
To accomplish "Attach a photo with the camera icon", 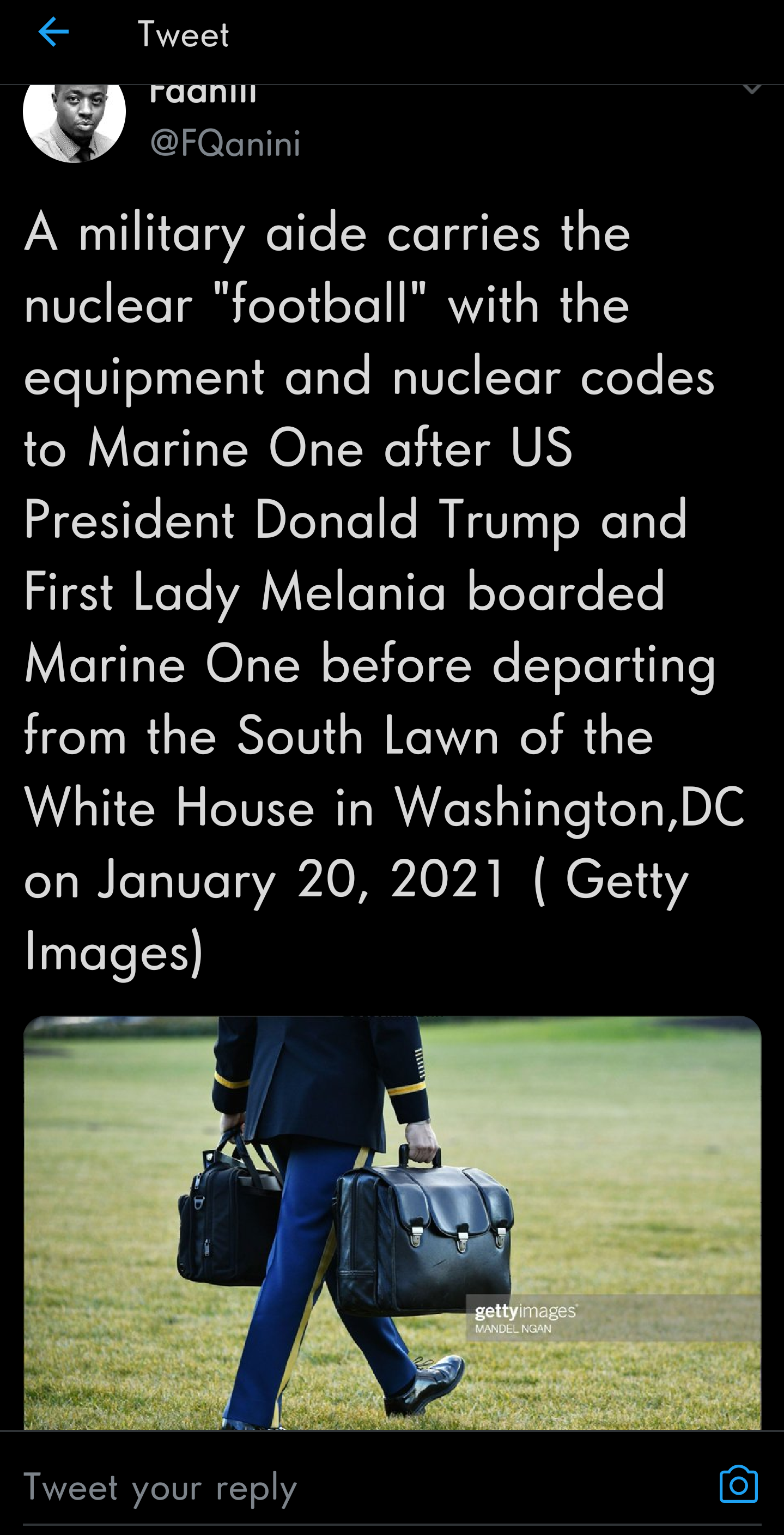I will 738,1484.
